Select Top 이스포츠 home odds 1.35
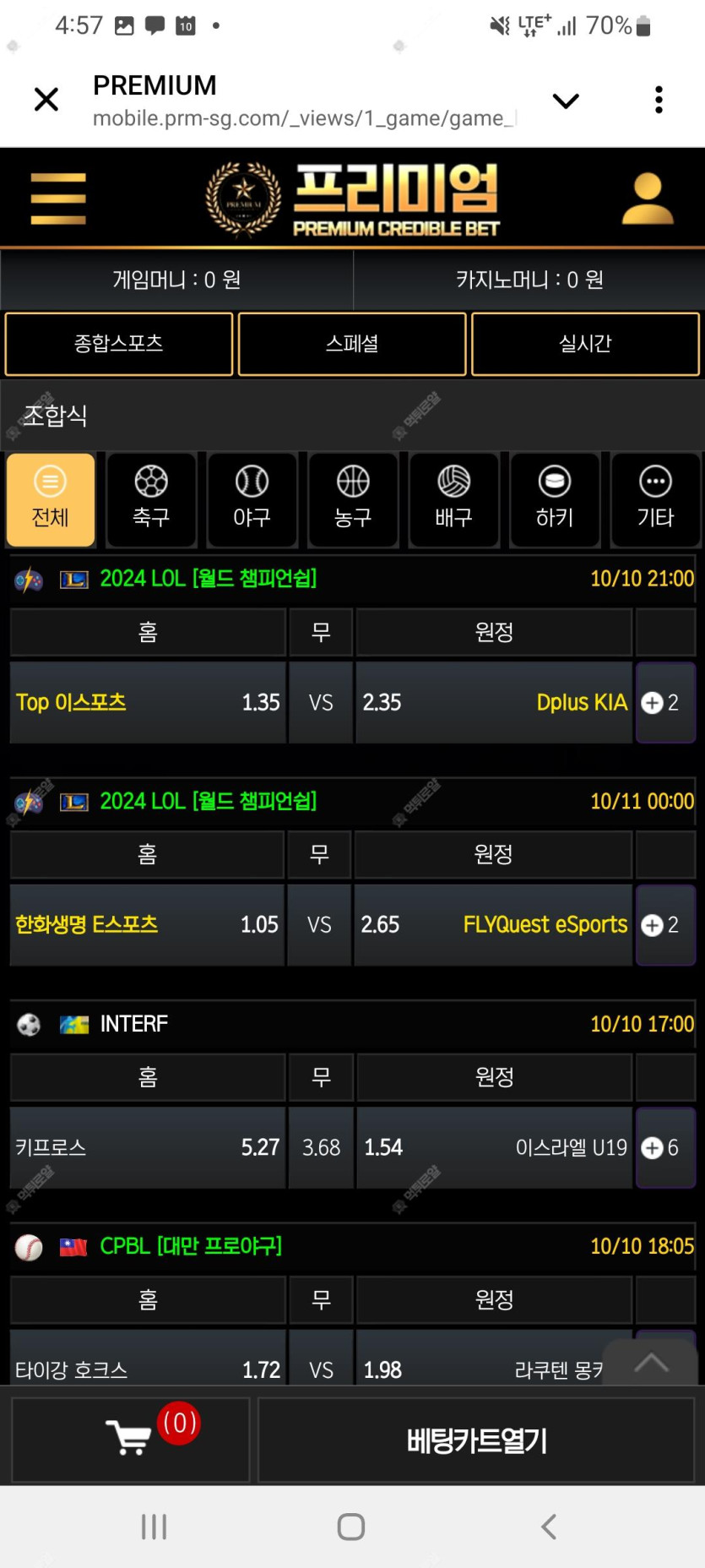The width and height of the screenshot is (705, 1568). pyautogui.click(x=148, y=703)
